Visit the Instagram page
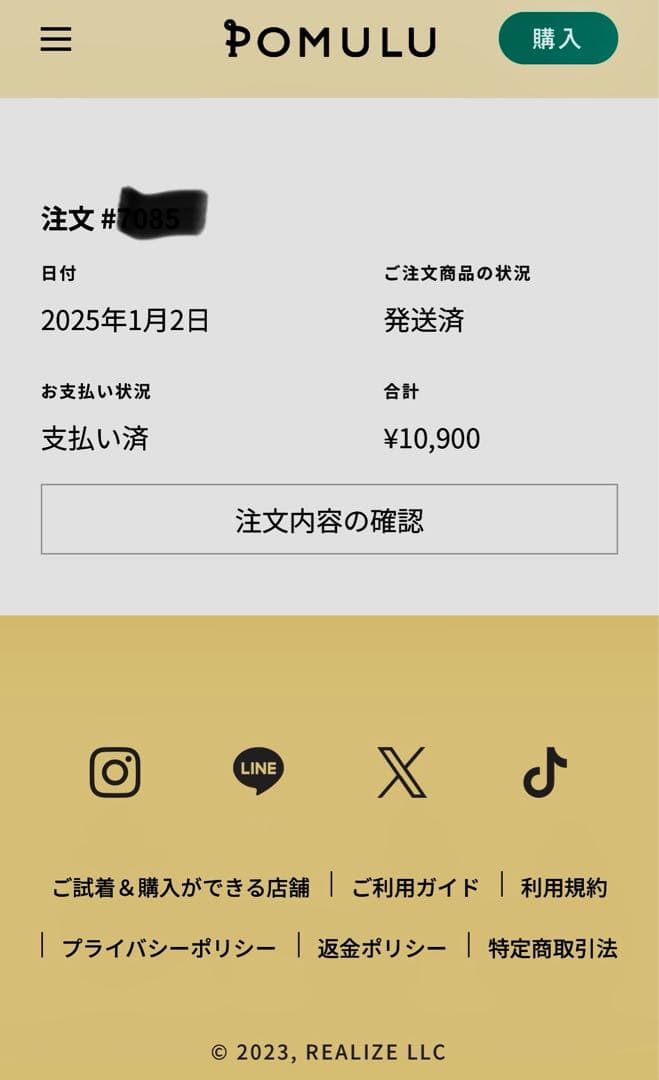The image size is (659, 1080). point(115,773)
